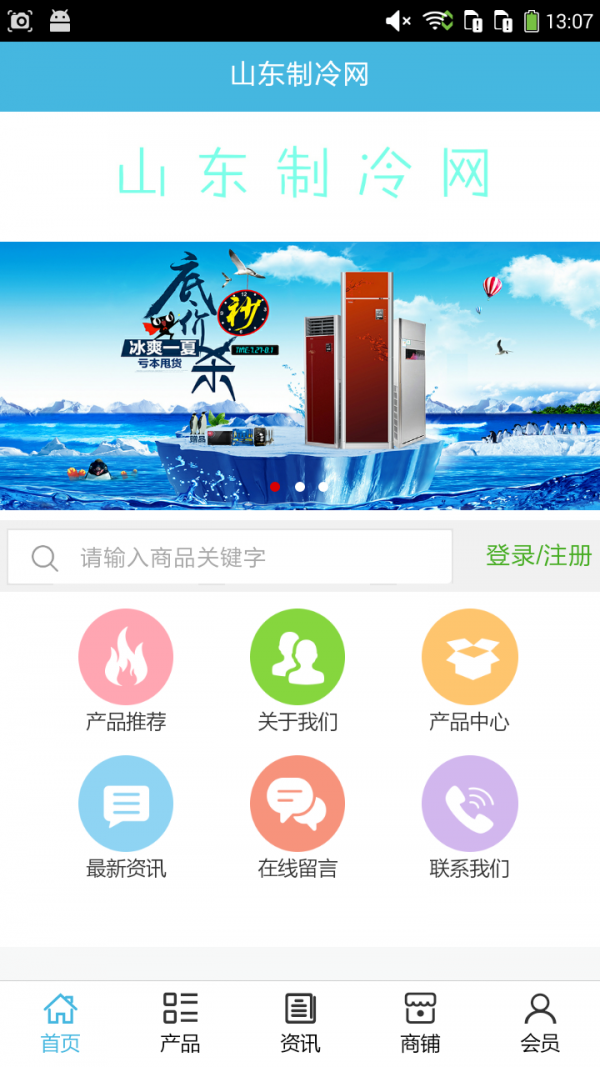The image size is (600, 1067).
Task: Open the 登录/注册 login link
Action: (538, 556)
